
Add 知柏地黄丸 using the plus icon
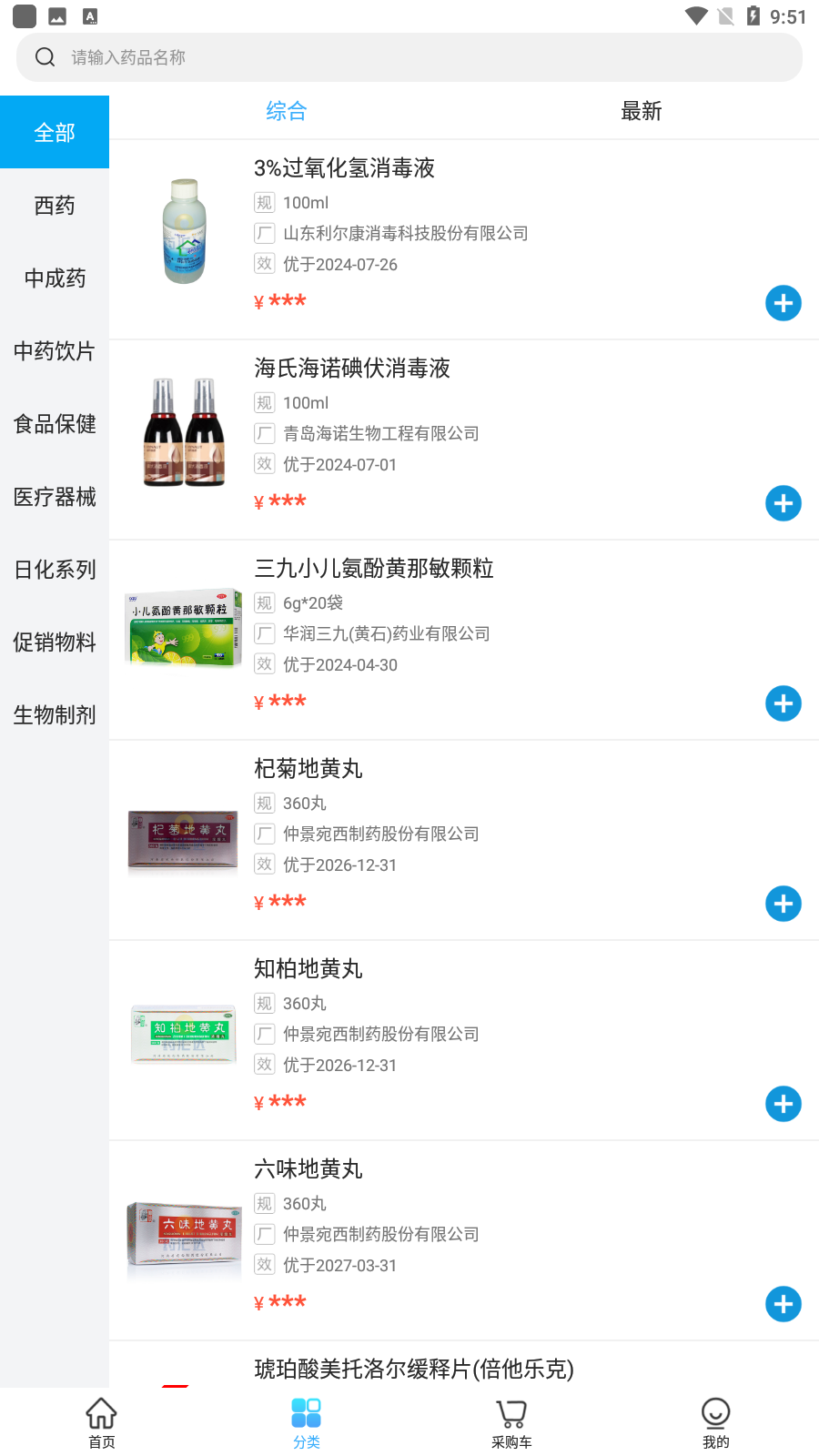(x=784, y=1104)
